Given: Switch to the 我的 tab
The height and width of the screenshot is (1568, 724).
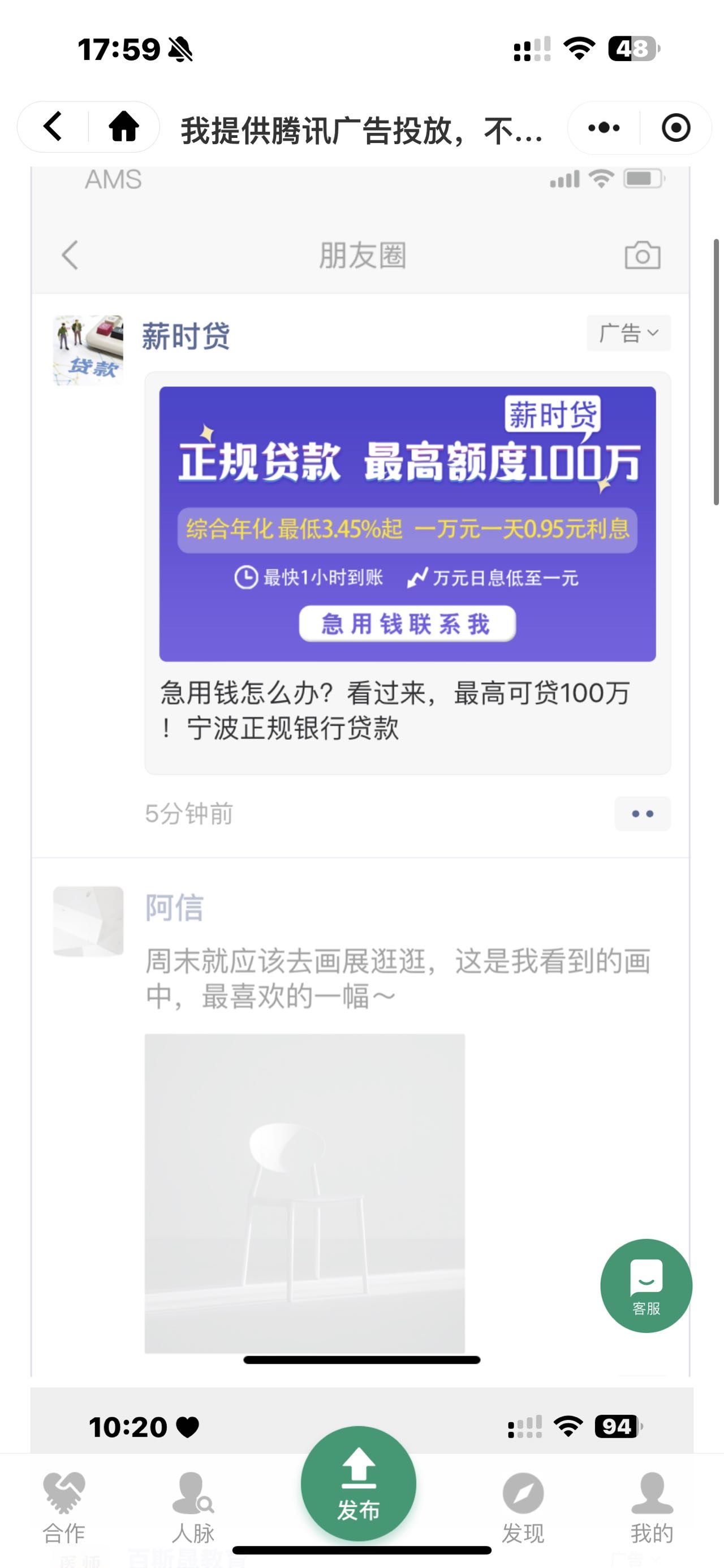Looking at the screenshot, I should pyautogui.click(x=652, y=1507).
